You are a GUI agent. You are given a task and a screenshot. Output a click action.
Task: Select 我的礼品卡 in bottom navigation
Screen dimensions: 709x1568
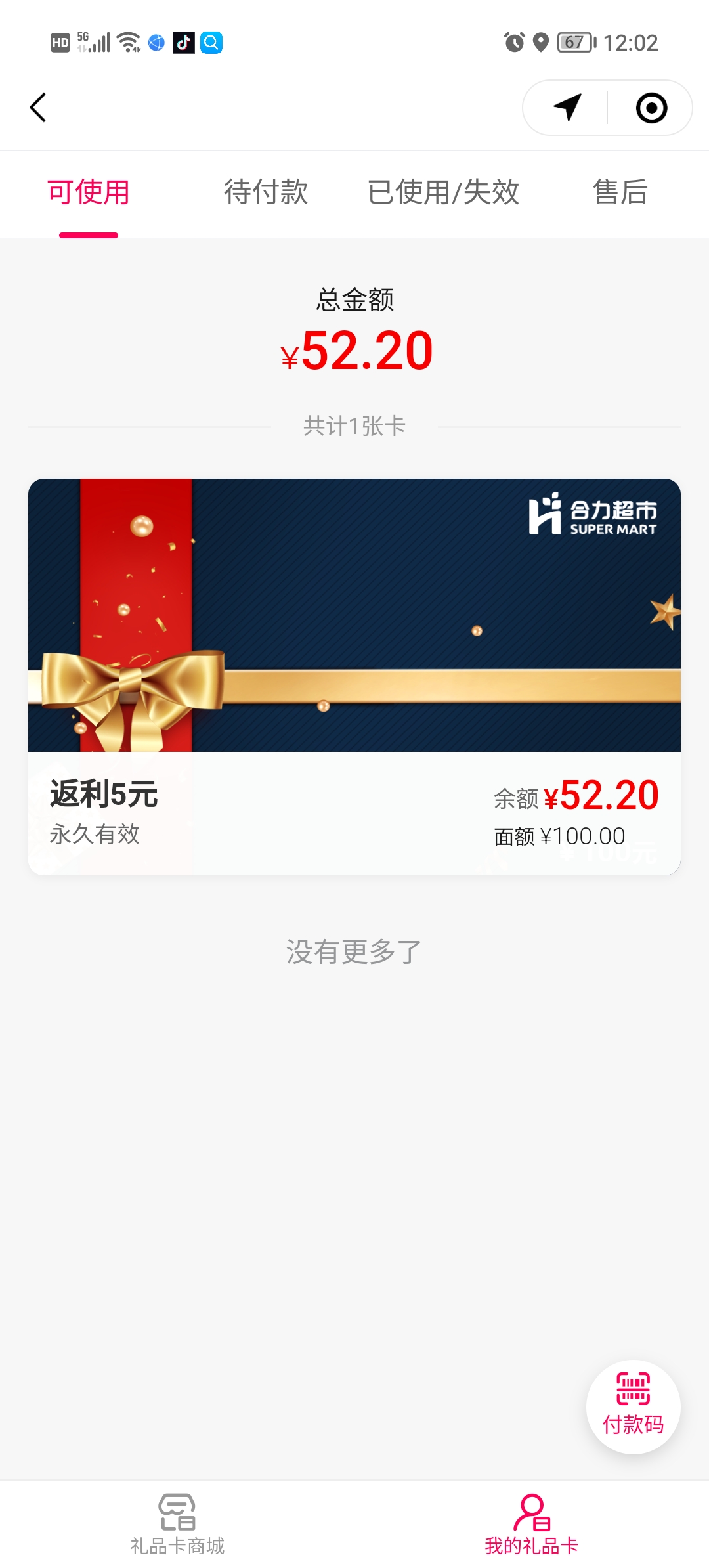(x=532, y=1525)
